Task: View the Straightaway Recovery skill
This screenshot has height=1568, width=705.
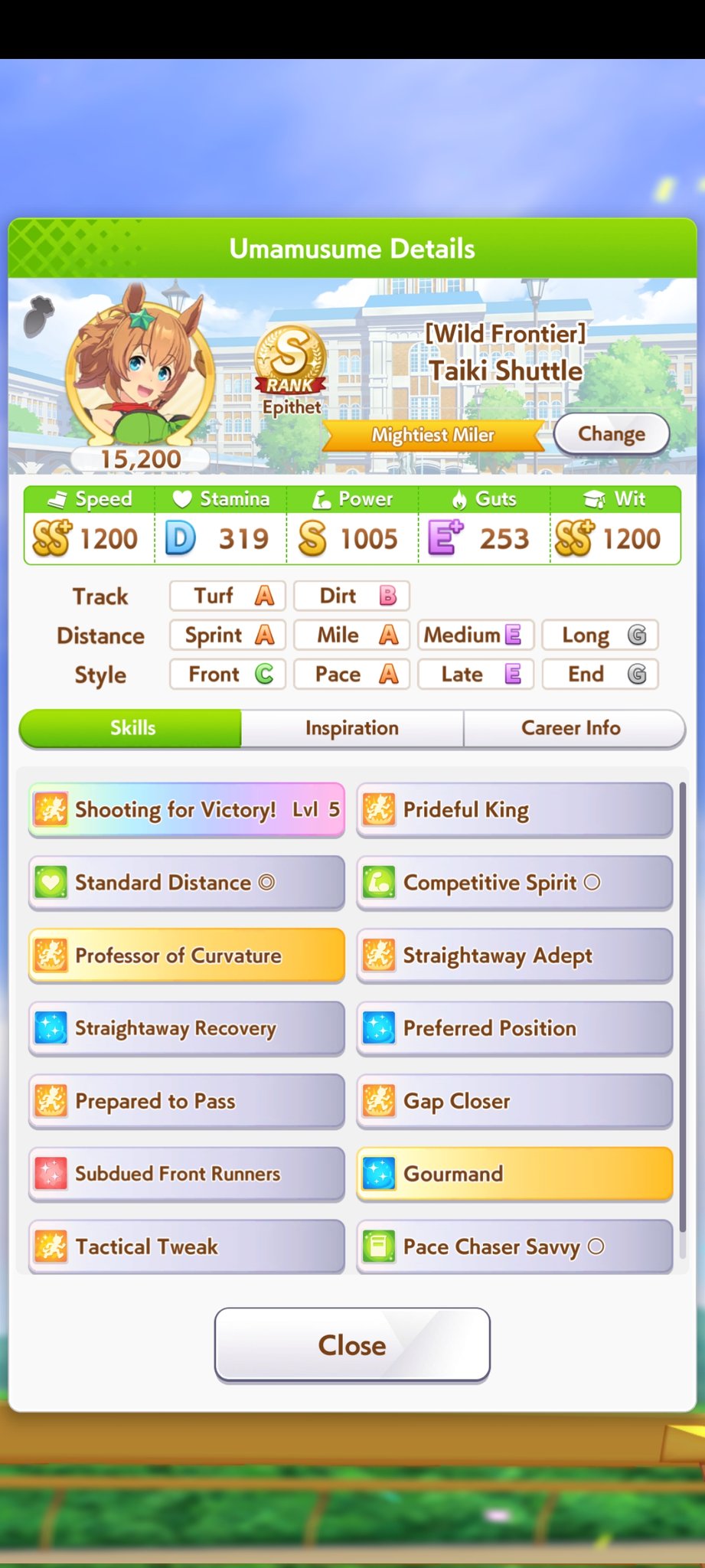Action: click(187, 1027)
